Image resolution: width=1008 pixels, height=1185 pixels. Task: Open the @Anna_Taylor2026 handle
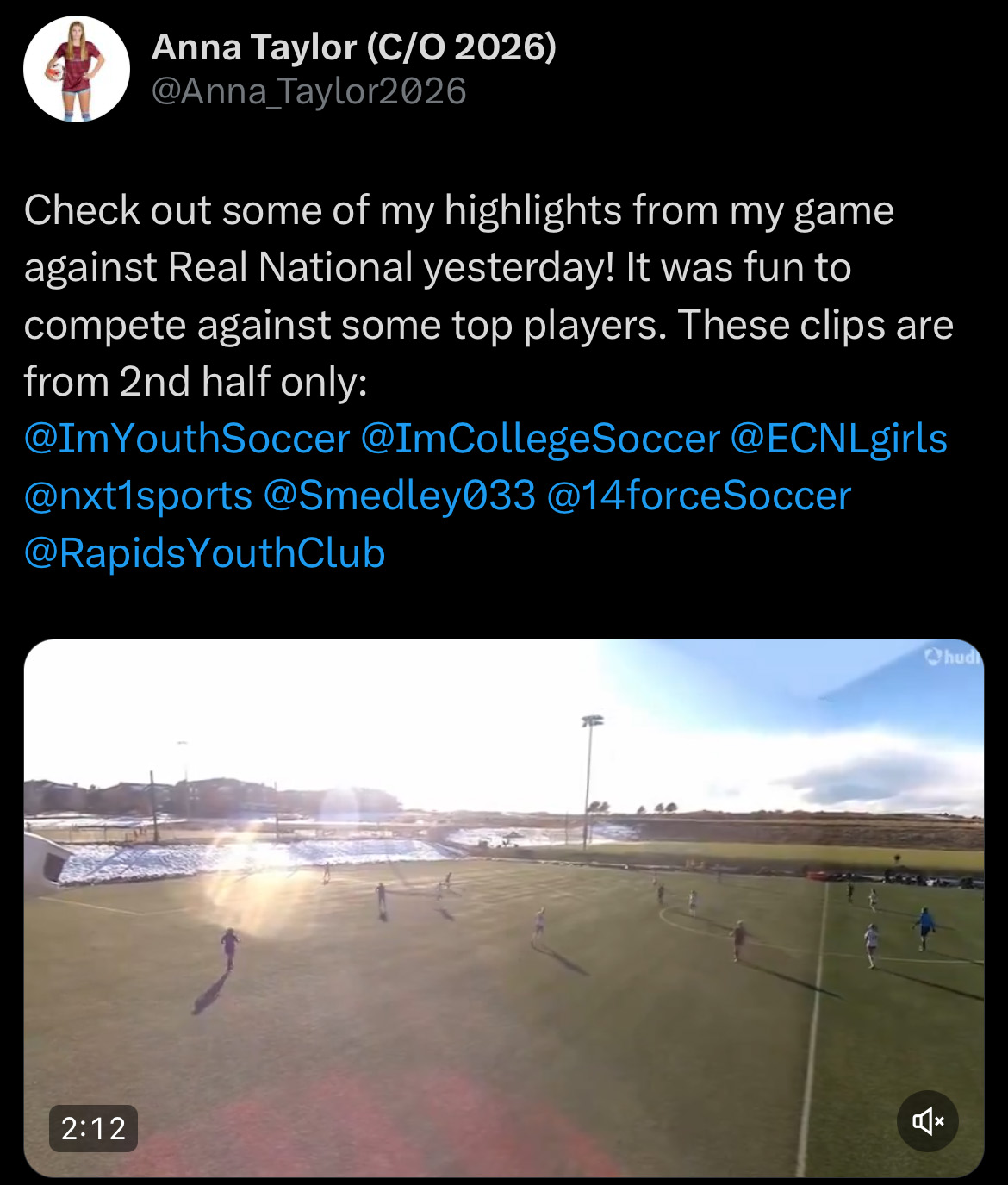[x=308, y=91]
